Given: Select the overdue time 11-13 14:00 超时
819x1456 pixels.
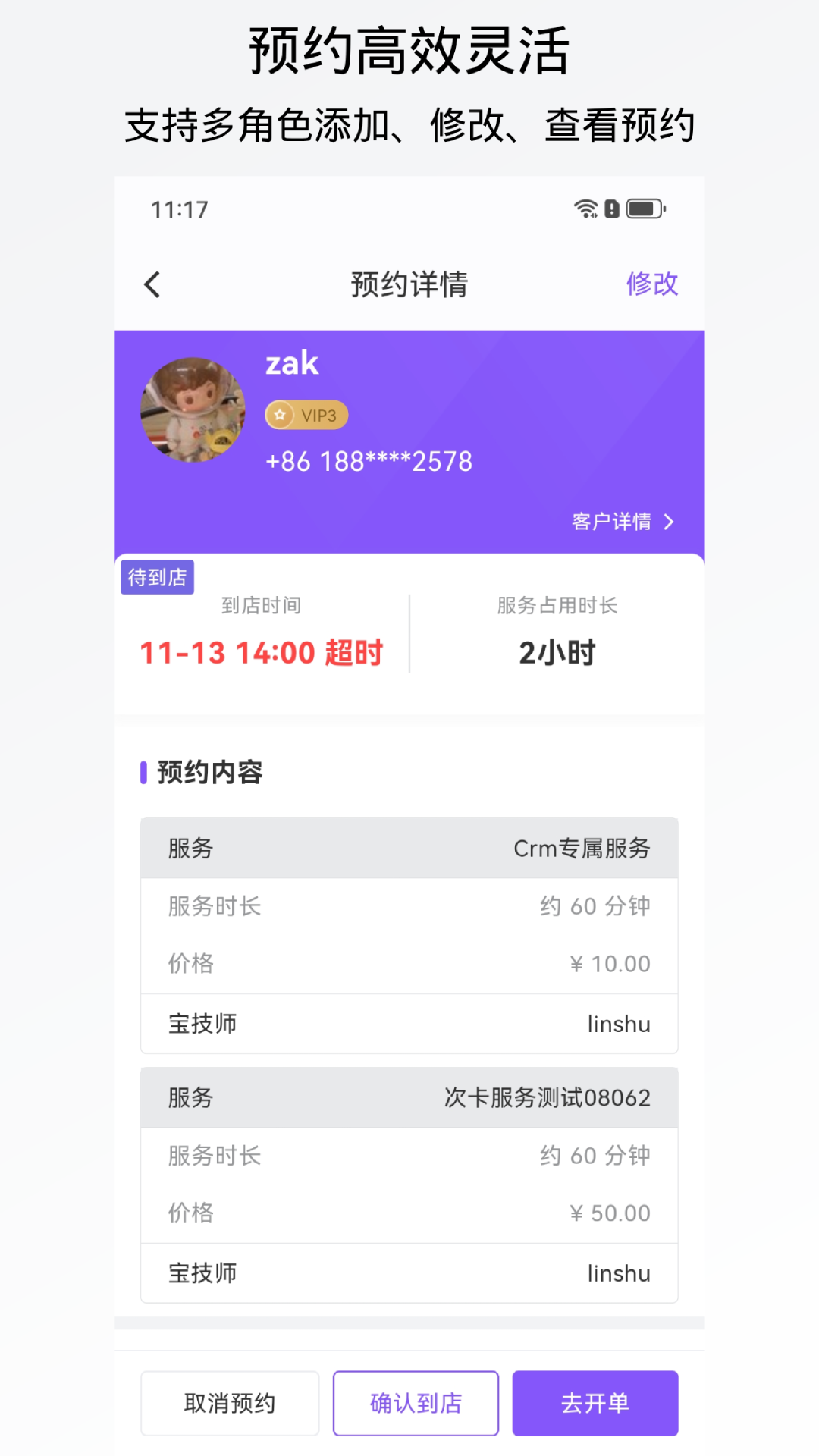Looking at the screenshot, I should coord(262,652).
